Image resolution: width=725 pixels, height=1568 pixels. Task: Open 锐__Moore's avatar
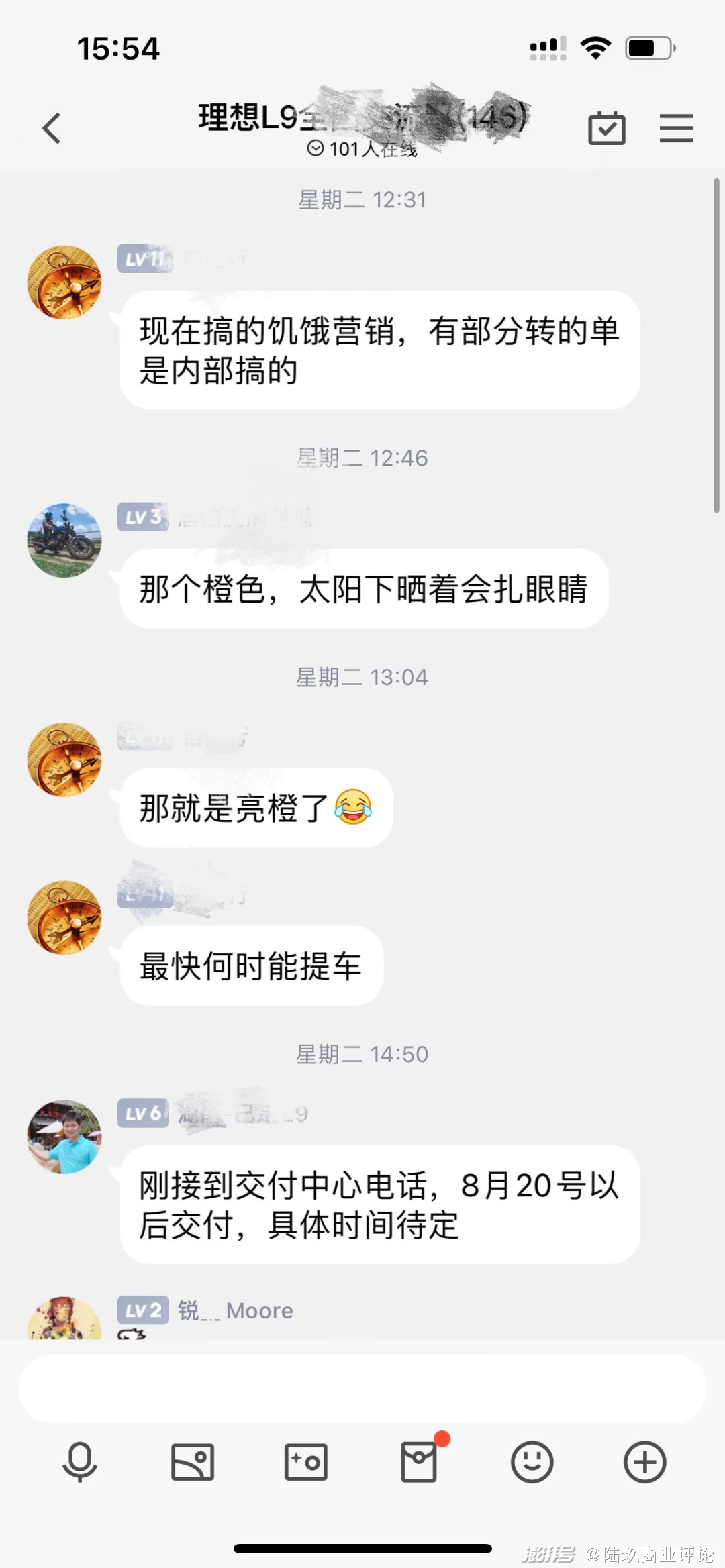pos(64,1319)
